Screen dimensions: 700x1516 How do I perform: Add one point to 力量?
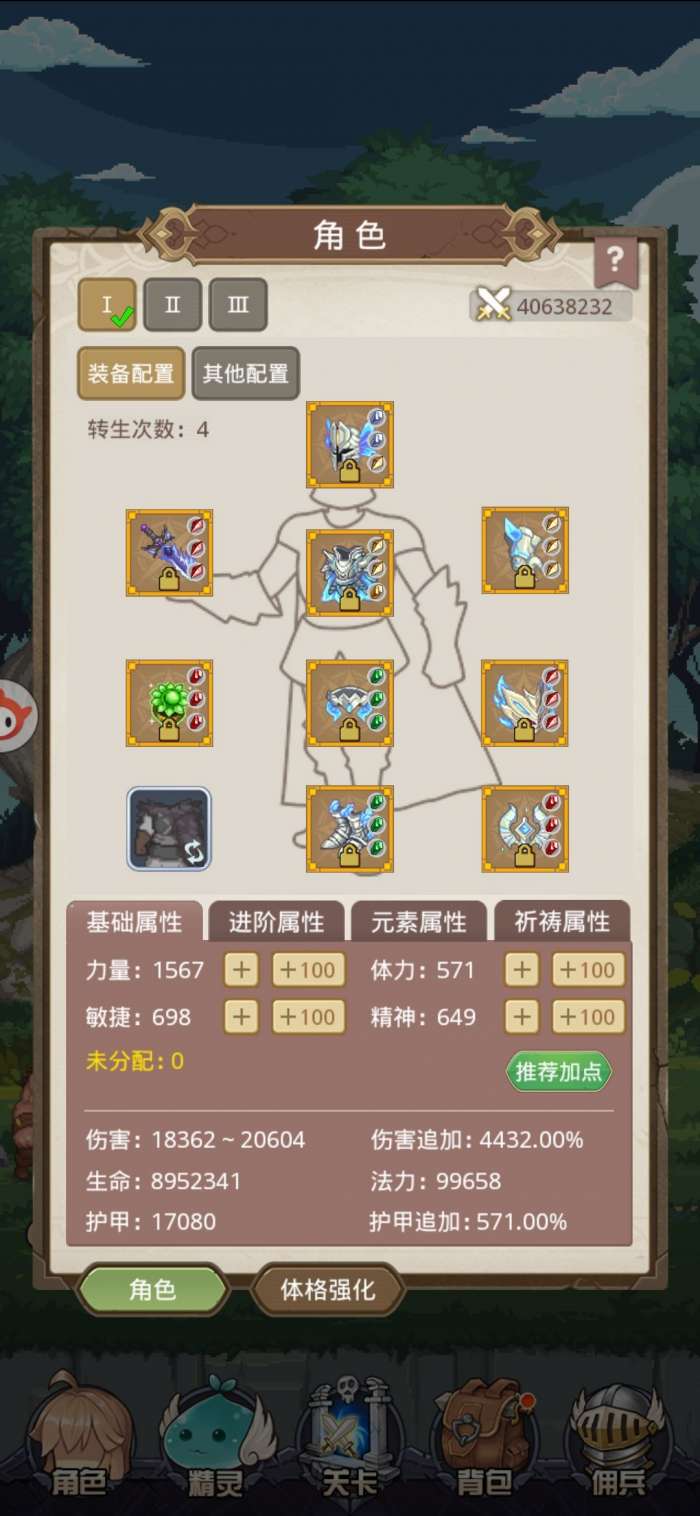(241, 970)
